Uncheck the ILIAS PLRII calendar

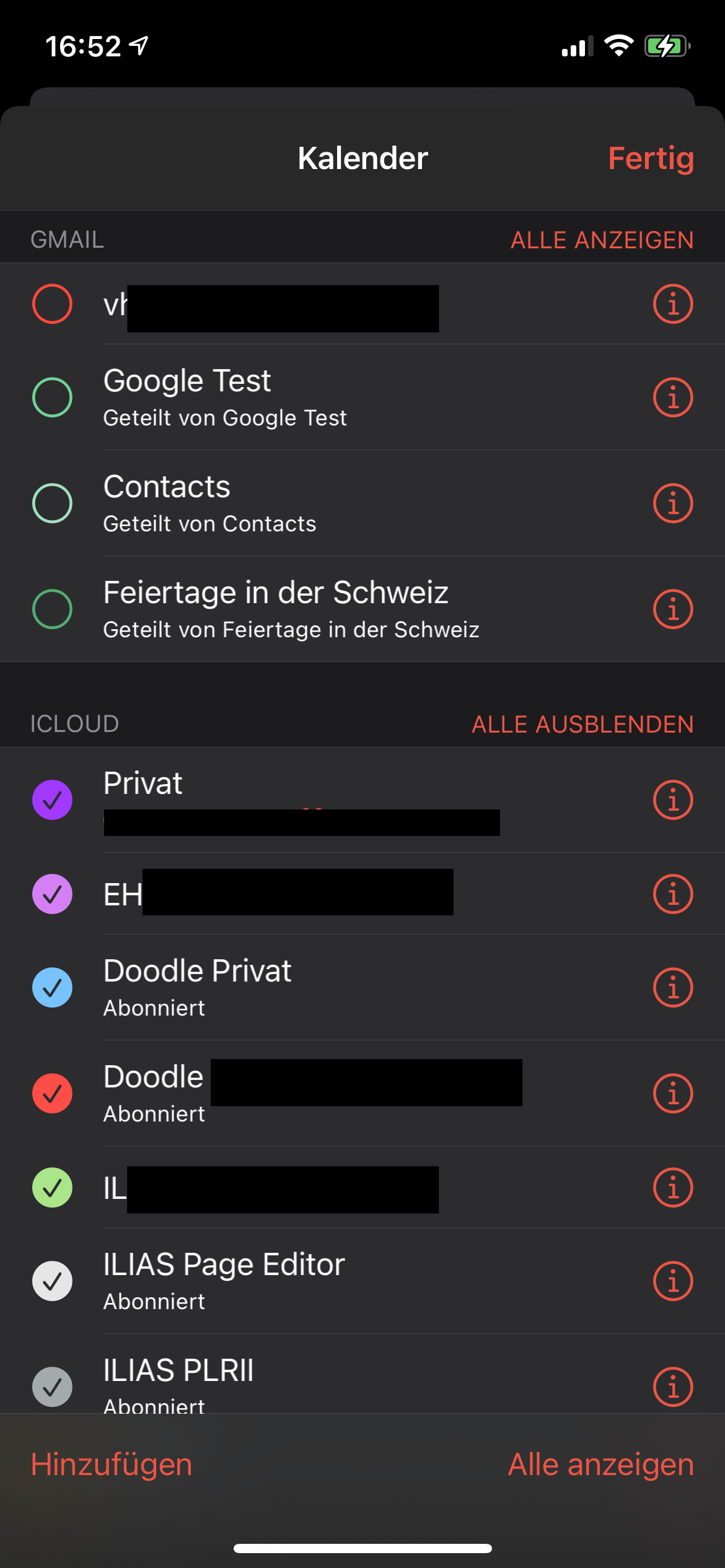[x=53, y=1387]
